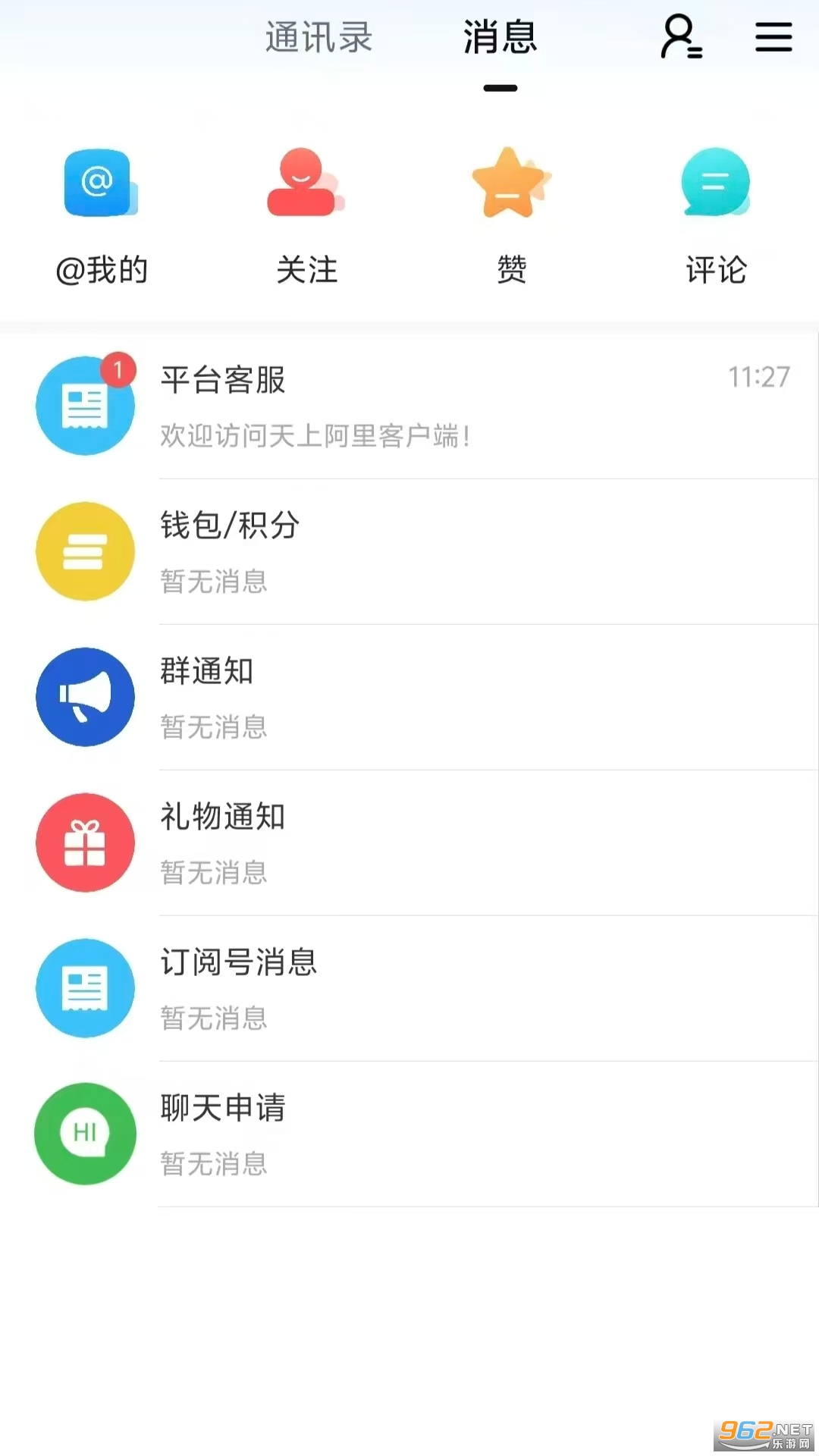This screenshot has height=1456, width=819.
Task: Open the 评论 comments icon
Action: 714,182
